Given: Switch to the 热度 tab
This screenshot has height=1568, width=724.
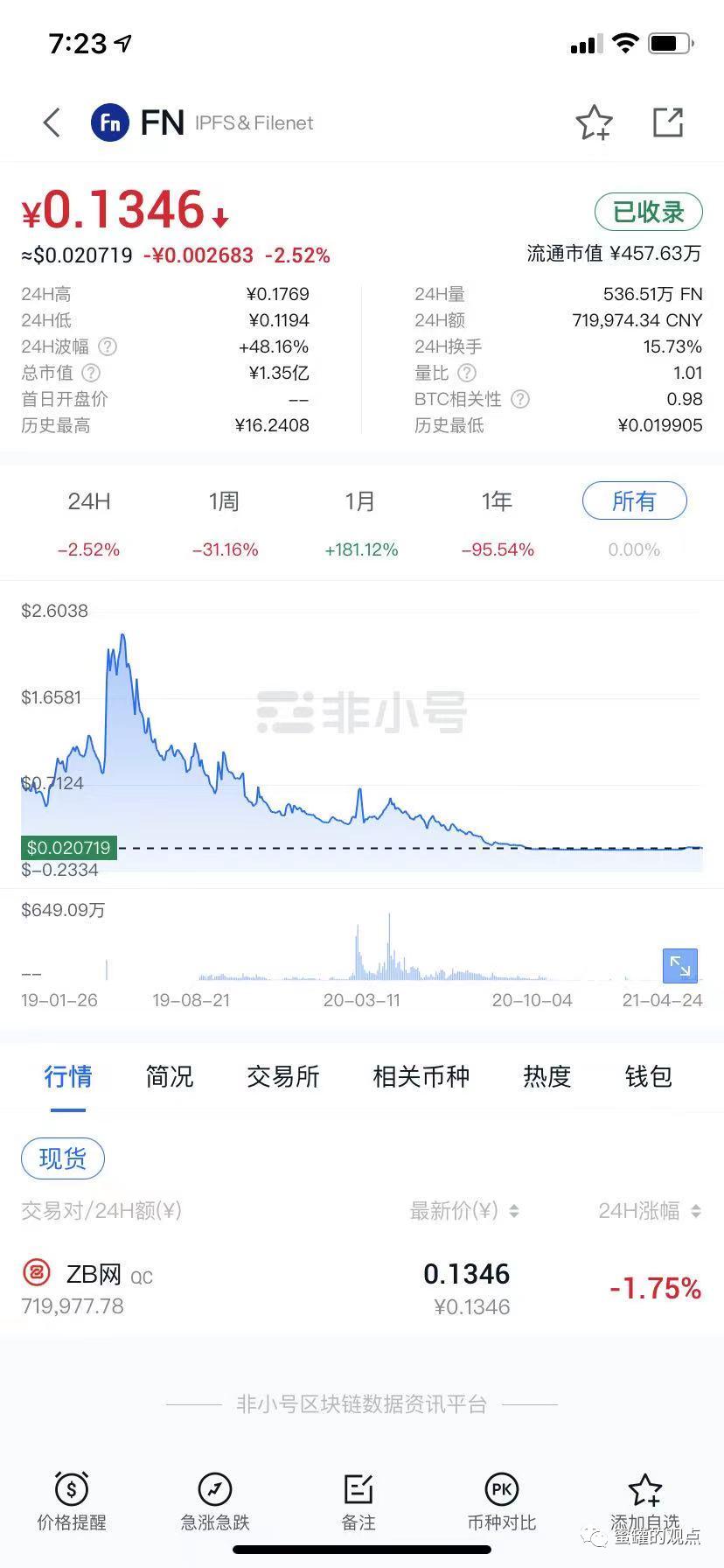Looking at the screenshot, I should (546, 1076).
